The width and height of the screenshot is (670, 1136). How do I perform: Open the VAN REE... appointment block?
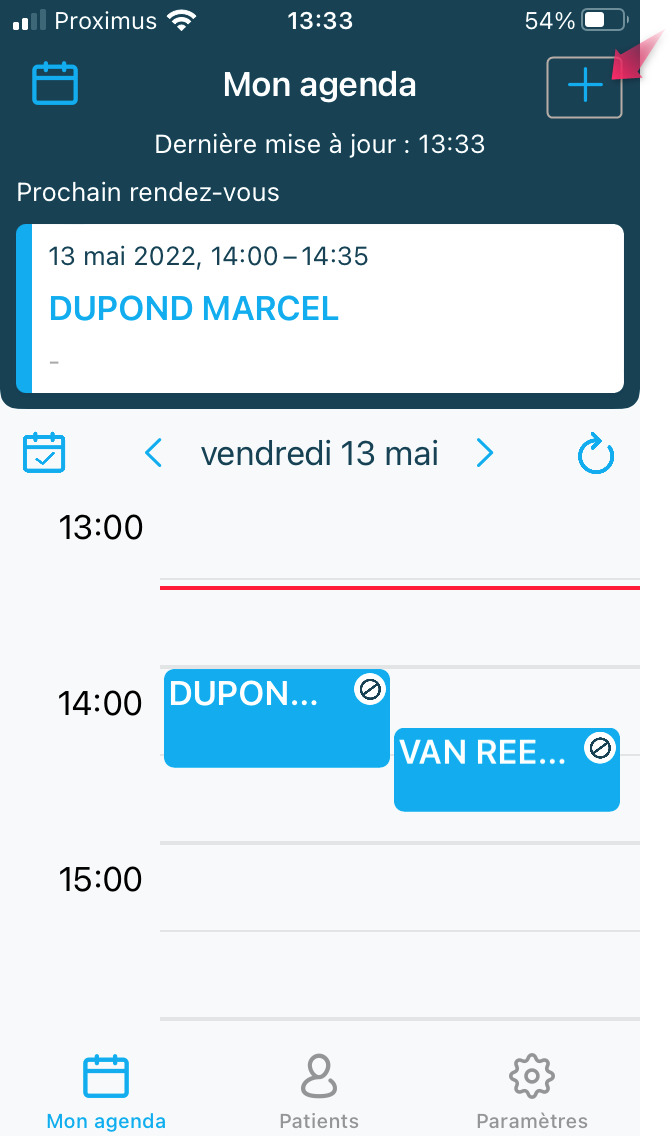click(507, 769)
